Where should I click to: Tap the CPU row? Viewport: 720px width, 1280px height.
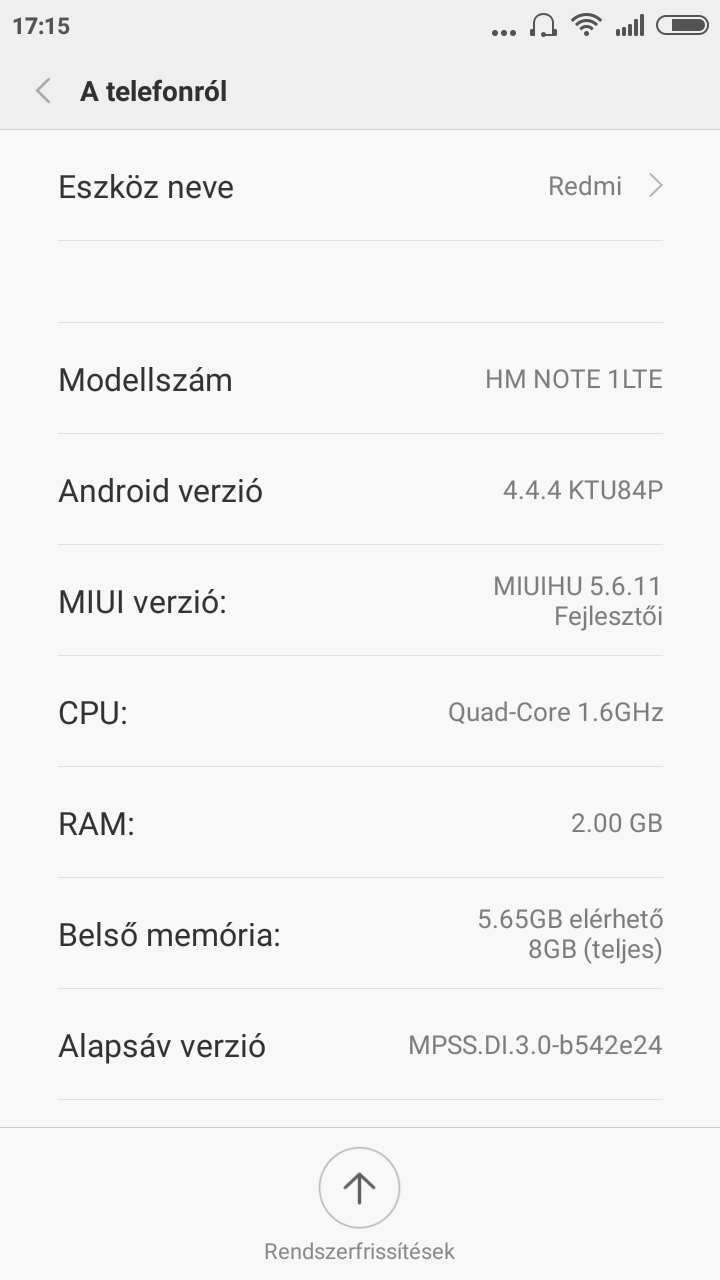point(360,713)
